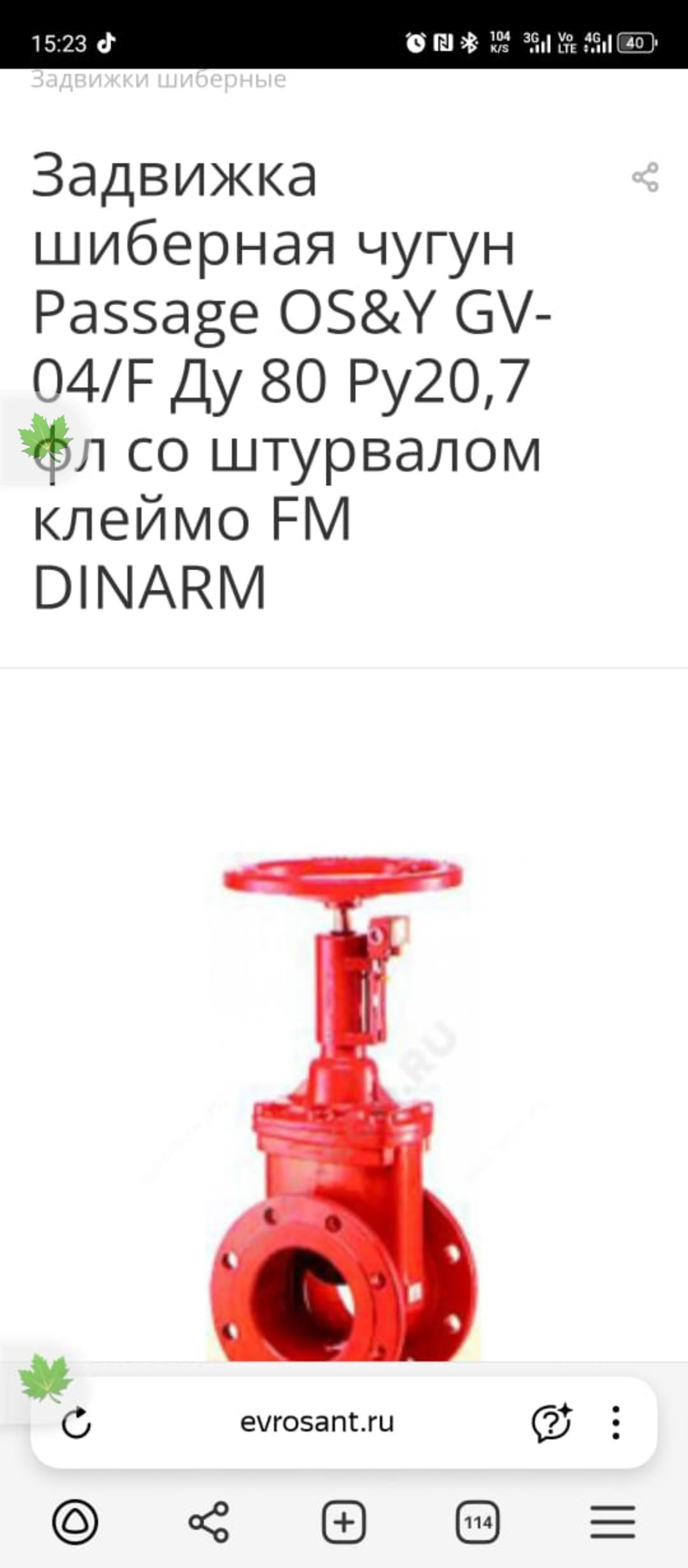Open the Задвижки шиберные breadcrumb link
Screen dimensions: 688x1568
tap(159, 80)
